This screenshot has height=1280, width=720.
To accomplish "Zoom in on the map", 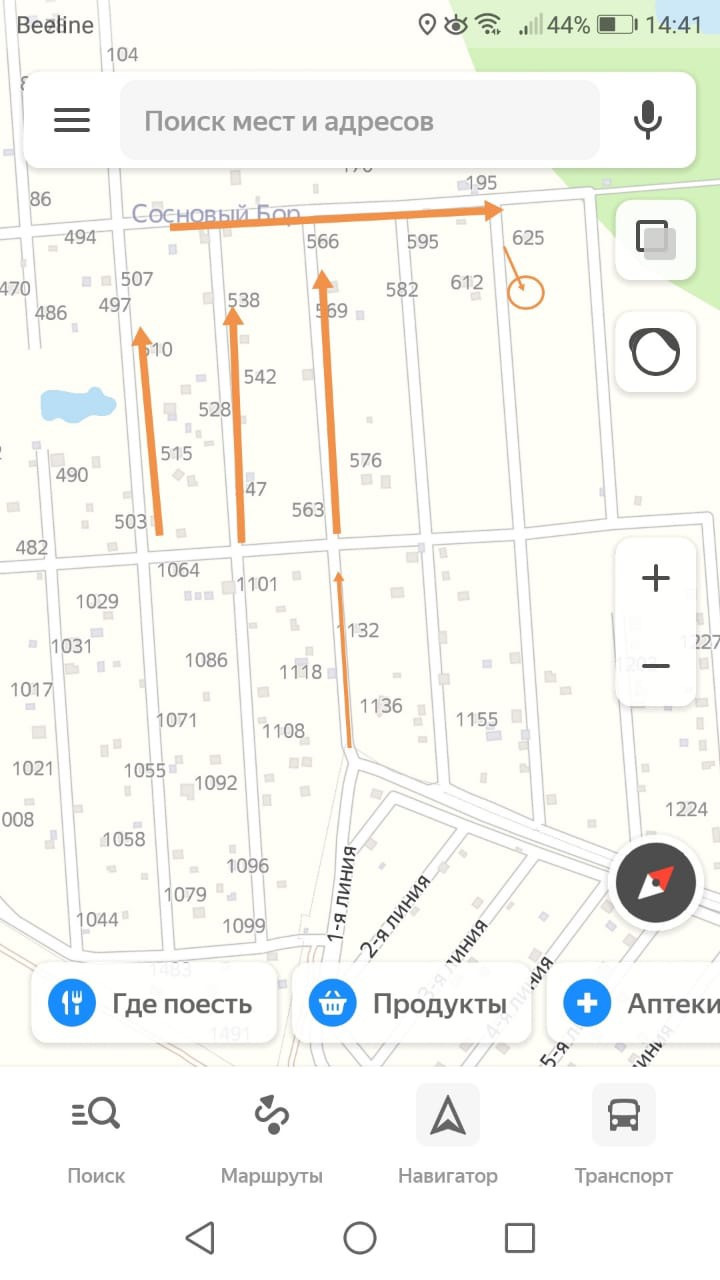I will pos(655,578).
